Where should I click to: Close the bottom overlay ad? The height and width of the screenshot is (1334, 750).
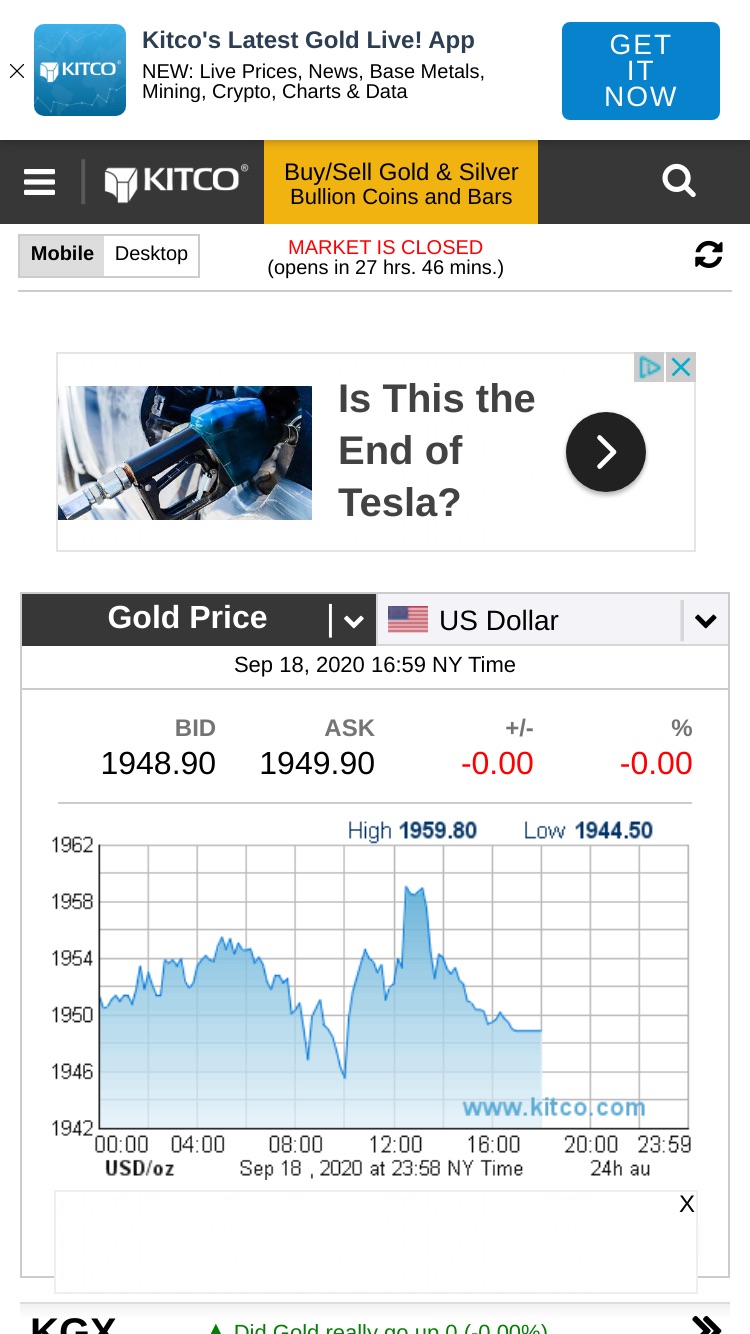[x=687, y=1204]
